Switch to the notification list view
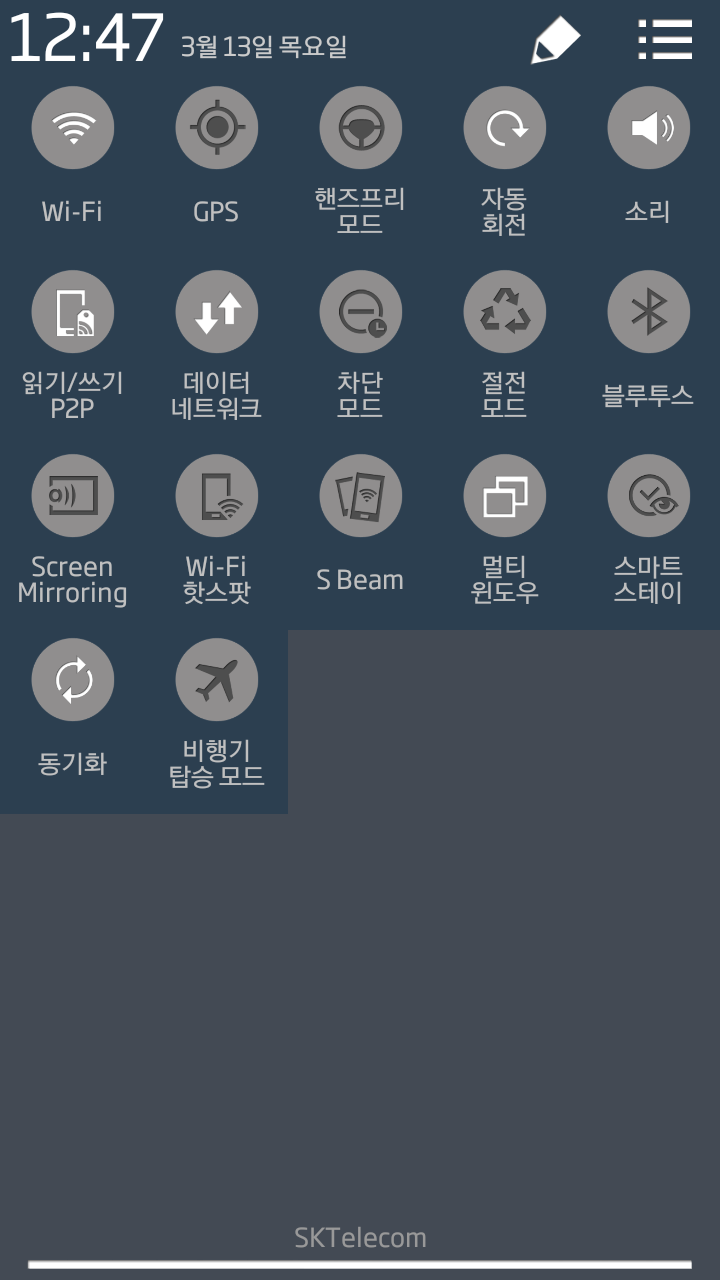Screen dimensions: 720x1280 tap(665, 40)
